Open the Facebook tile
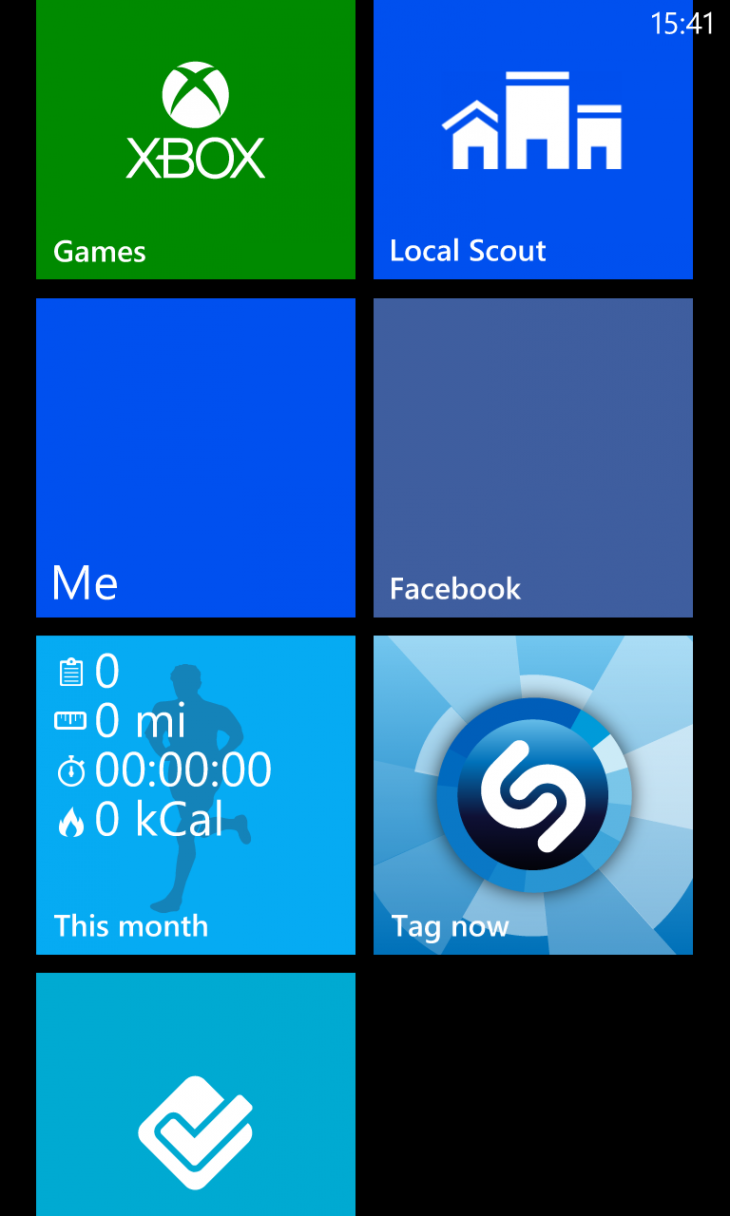This screenshot has width=730, height=1216. pos(533,456)
